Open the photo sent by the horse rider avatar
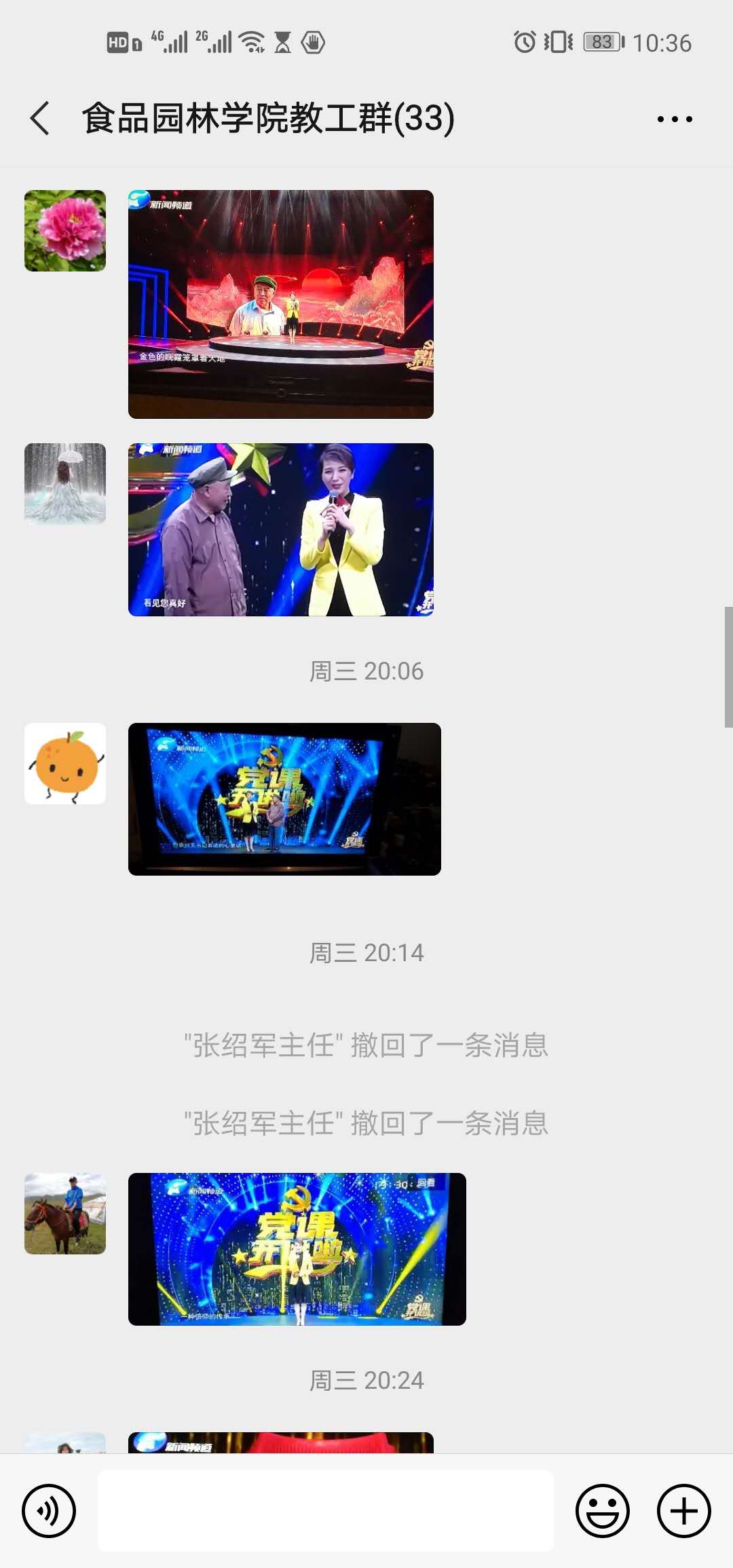This screenshot has height=1568, width=733. 297,1249
